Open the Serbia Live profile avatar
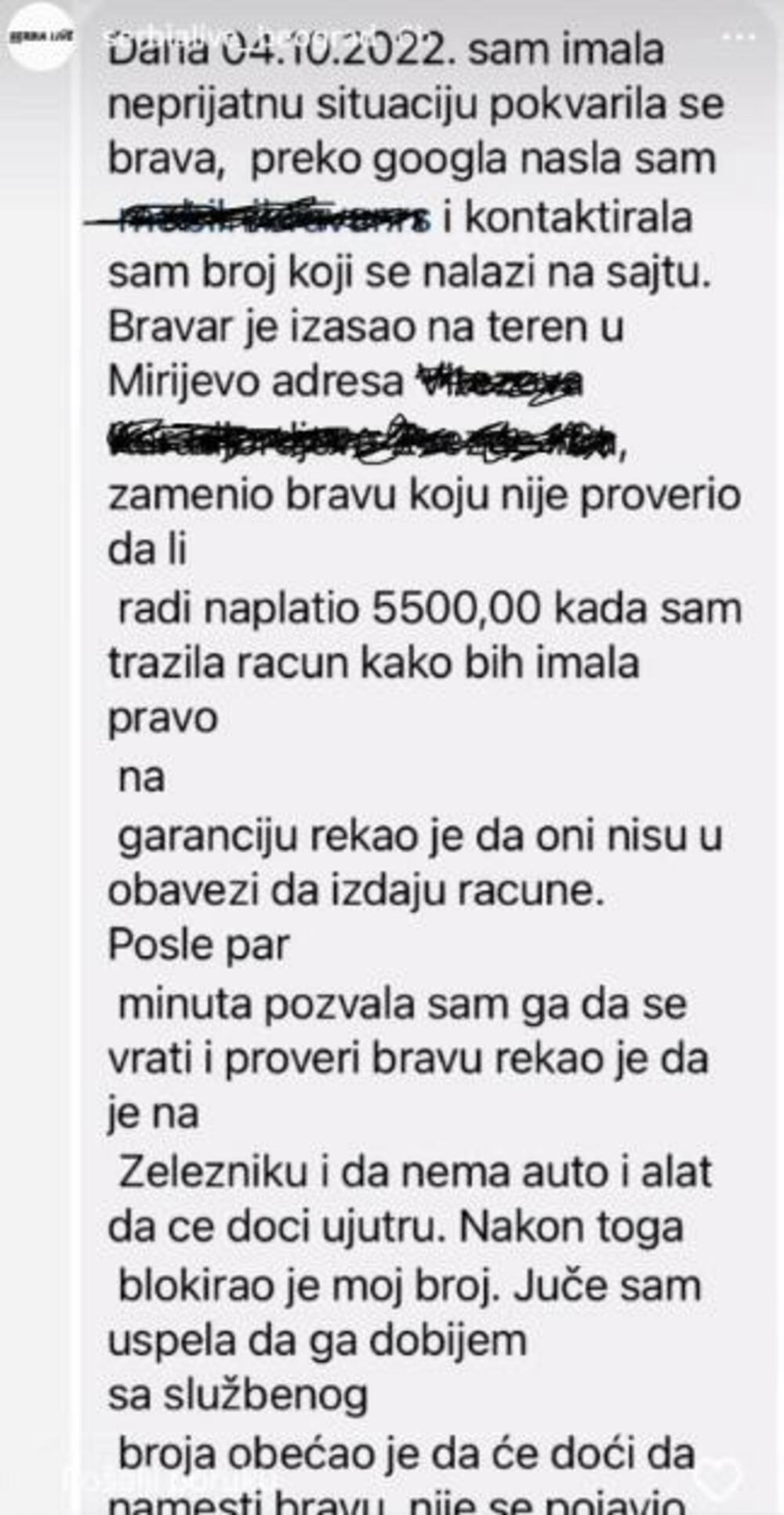This screenshot has height=1515, width=784. coord(41,37)
